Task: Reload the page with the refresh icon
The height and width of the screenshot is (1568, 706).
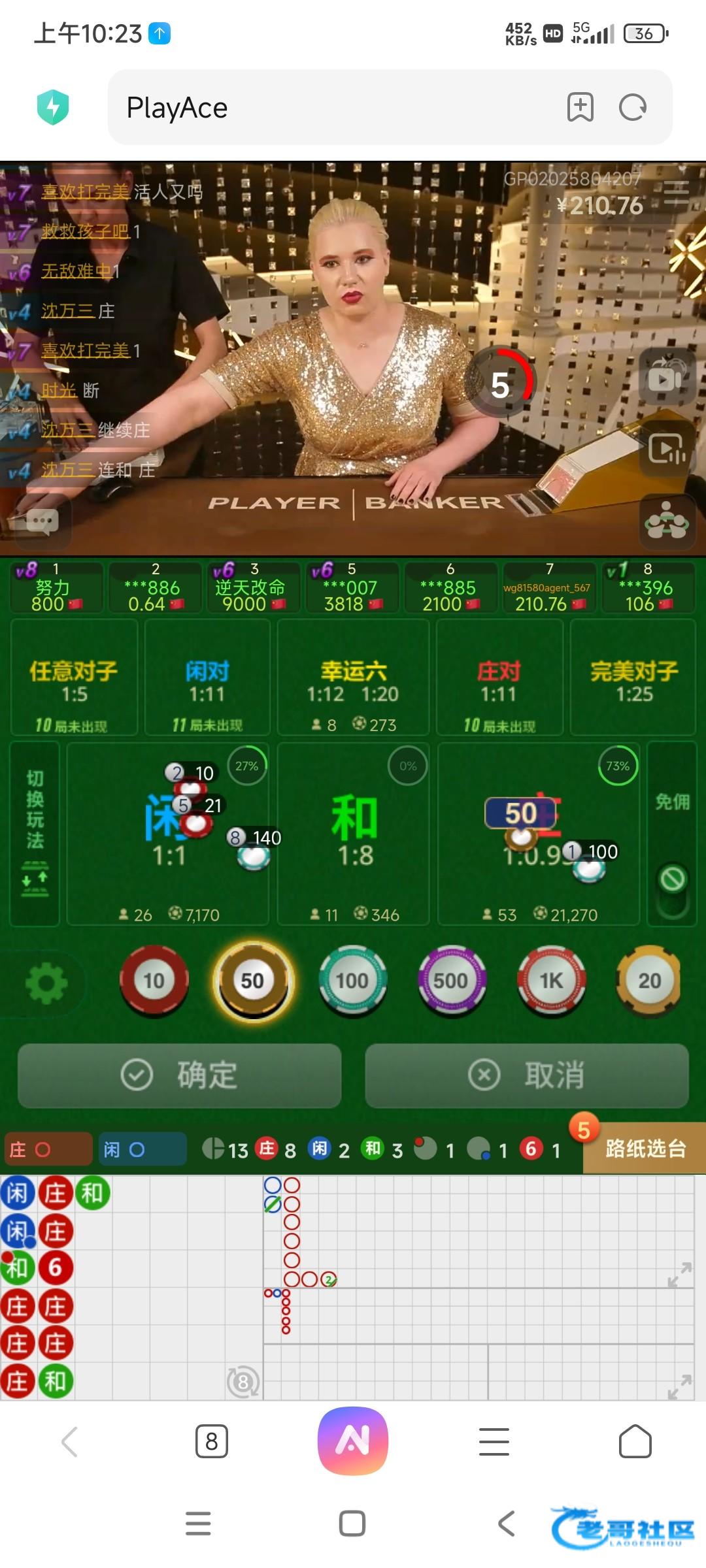Action: pyautogui.click(x=632, y=108)
